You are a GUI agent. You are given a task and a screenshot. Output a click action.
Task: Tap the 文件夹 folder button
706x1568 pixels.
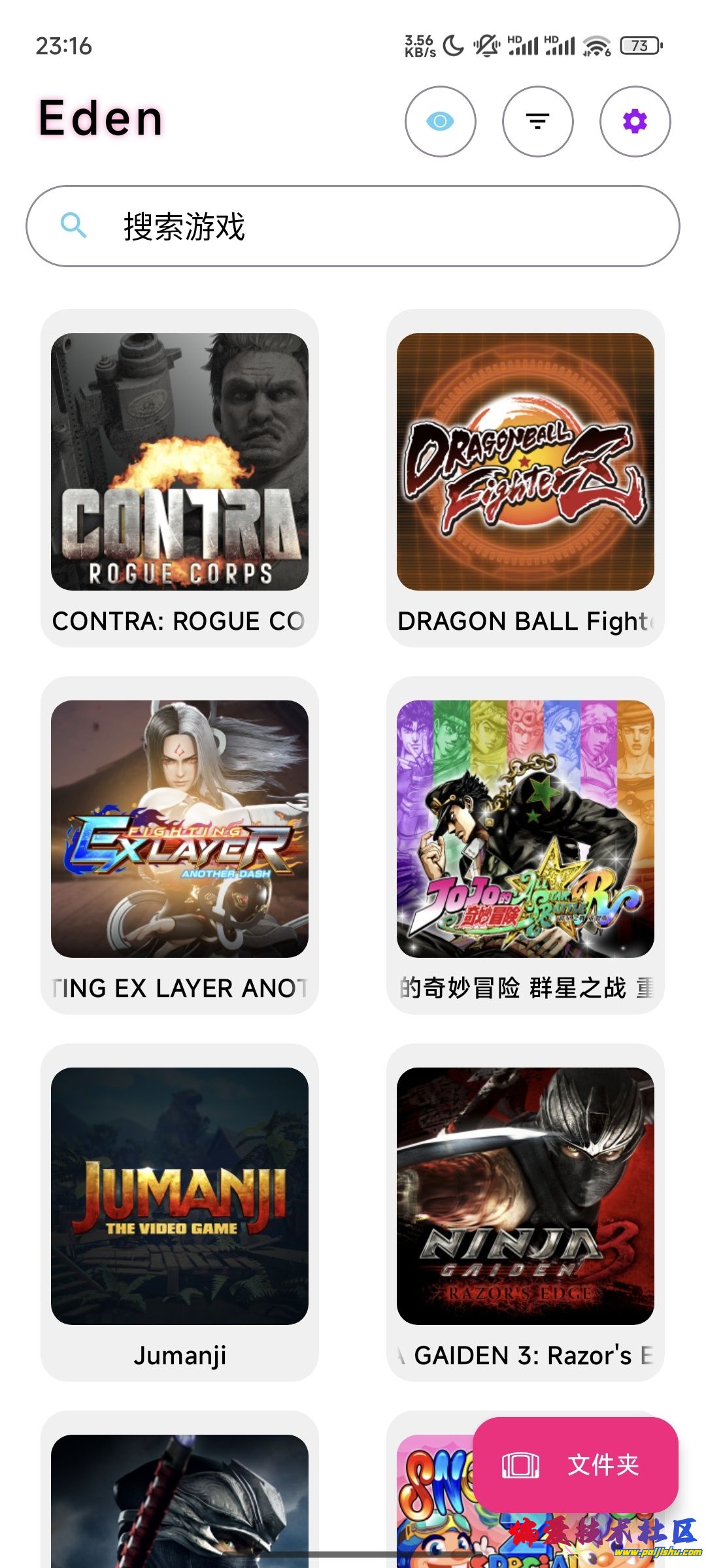pos(575,1465)
